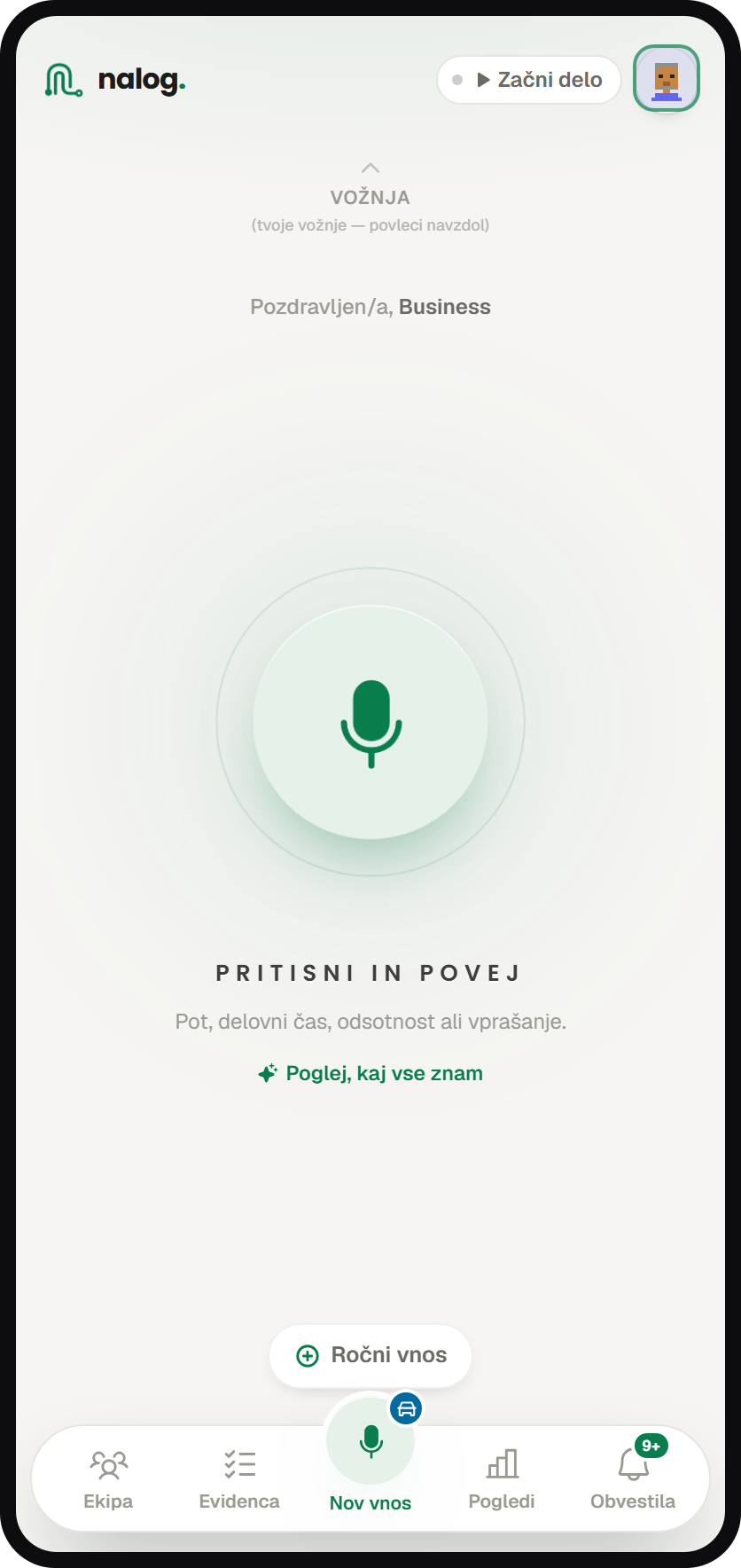Viewport: 741px width, 1568px height.
Task: Switch to the Ekipa tab
Action: tap(108, 1479)
